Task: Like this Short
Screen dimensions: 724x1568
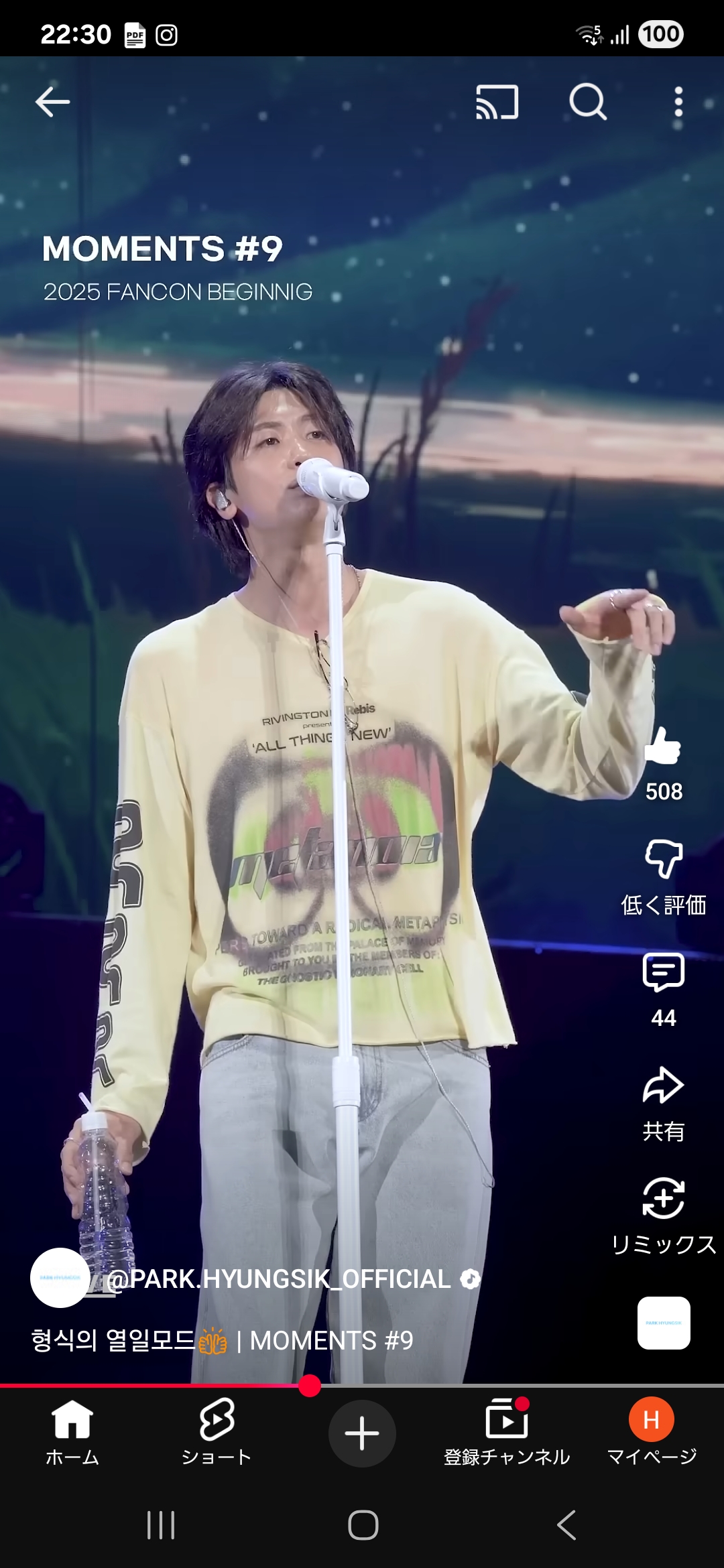Action: (663, 747)
